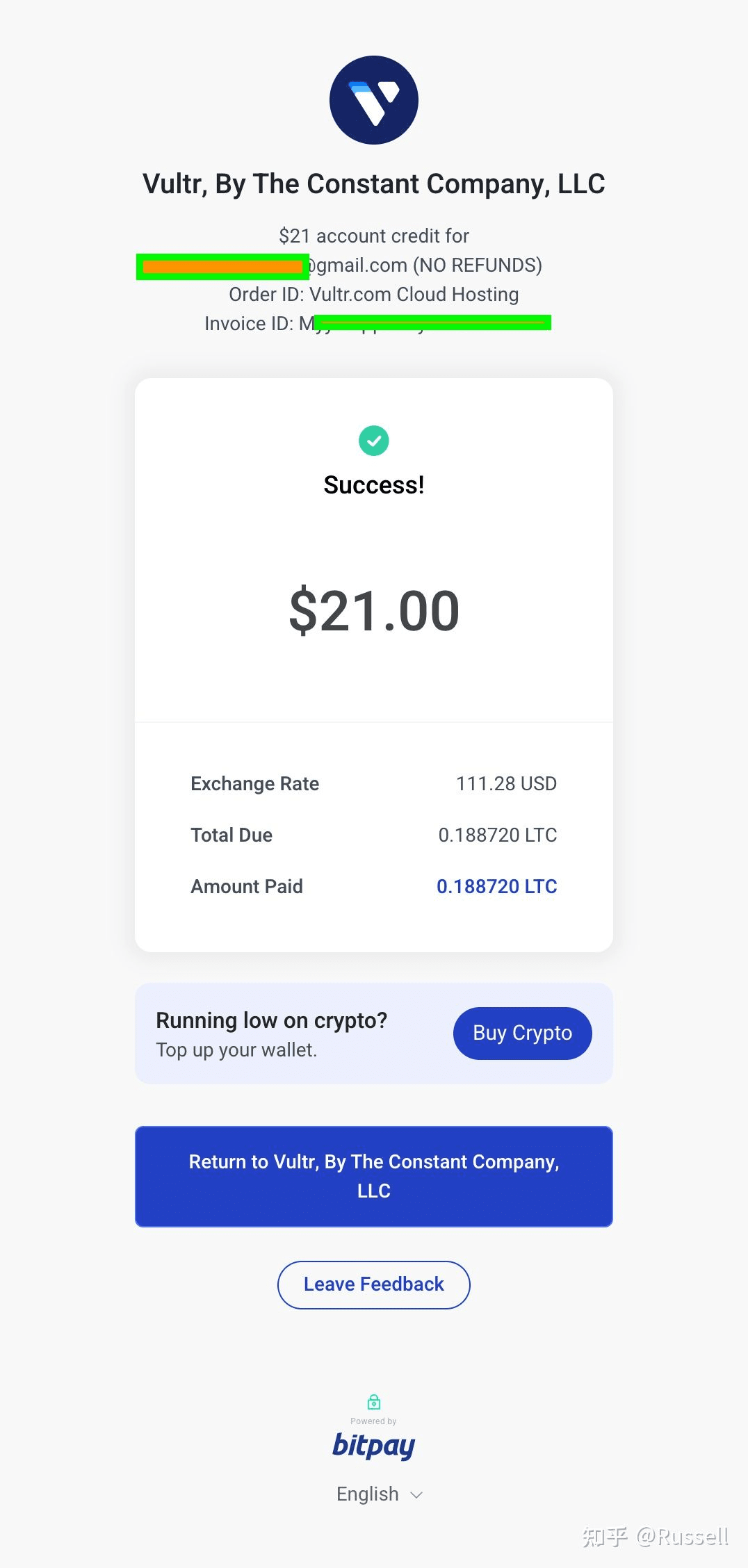Click the Vultr circular logo icon
The height and width of the screenshot is (1568, 748).
(x=373, y=100)
